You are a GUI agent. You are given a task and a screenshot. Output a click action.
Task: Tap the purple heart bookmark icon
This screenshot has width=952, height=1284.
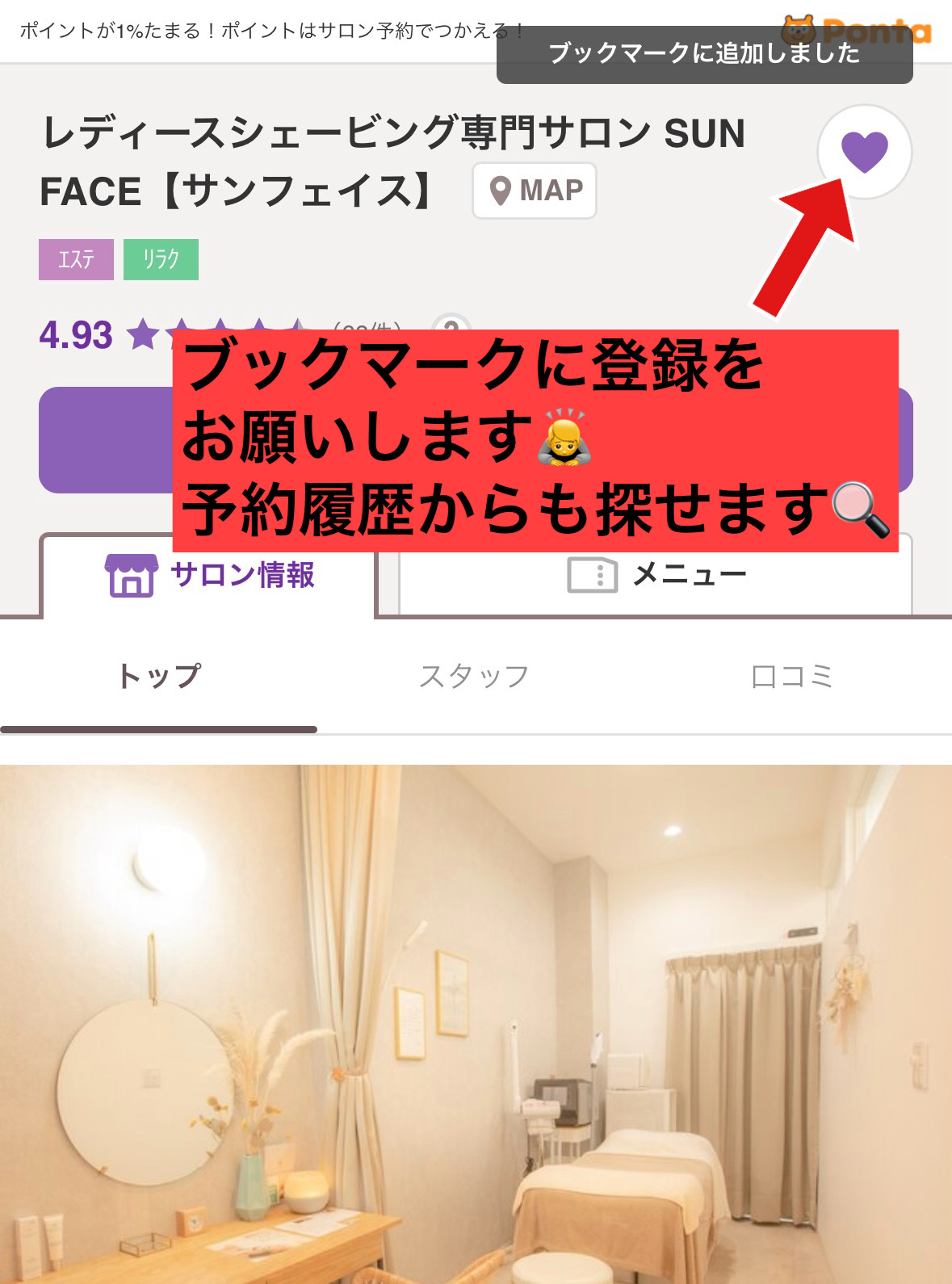pyautogui.click(x=864, y=152)
